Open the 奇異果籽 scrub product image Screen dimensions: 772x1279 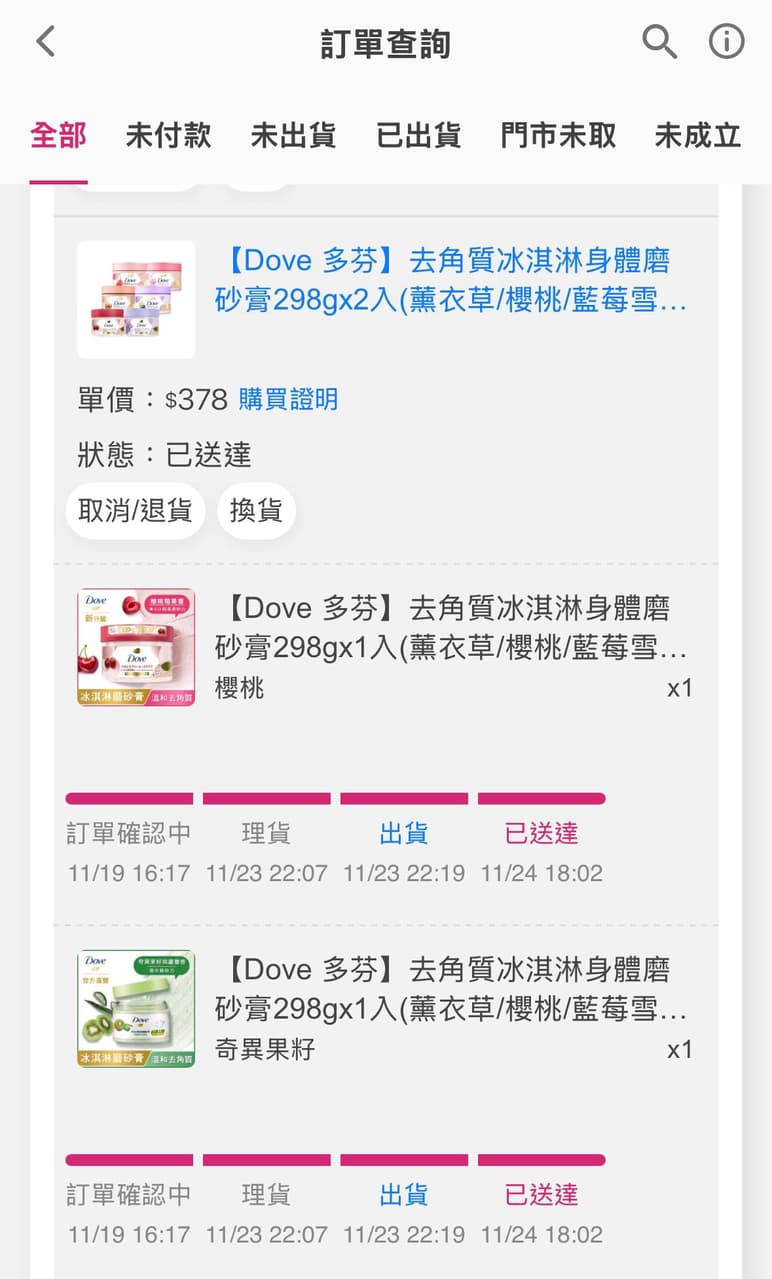pos(136,1009)
